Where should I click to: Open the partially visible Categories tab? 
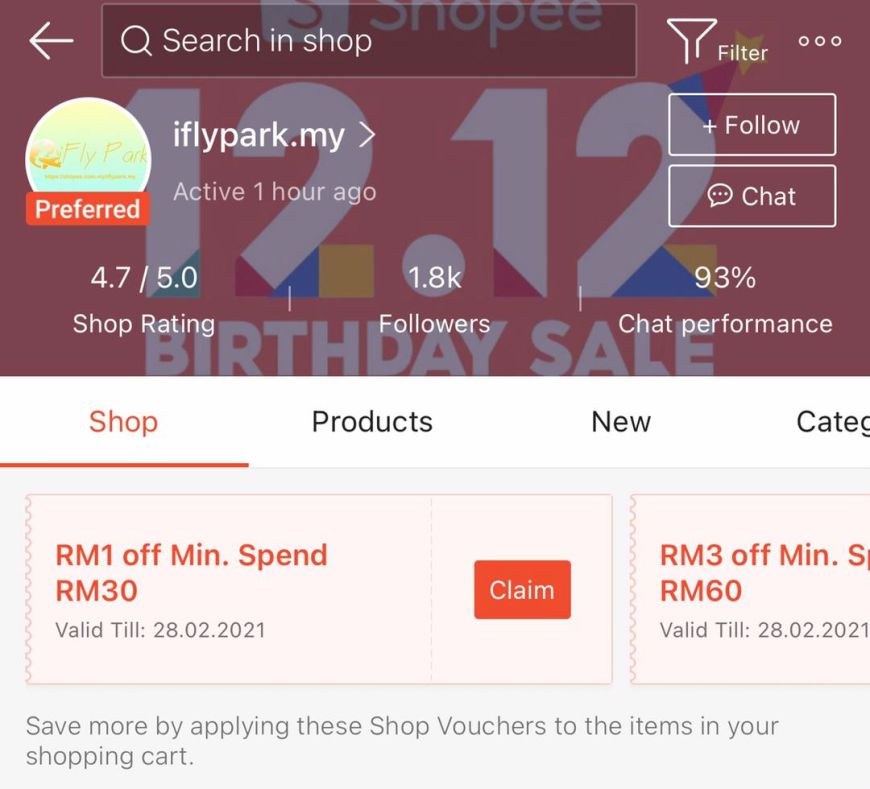pos(831,421)
